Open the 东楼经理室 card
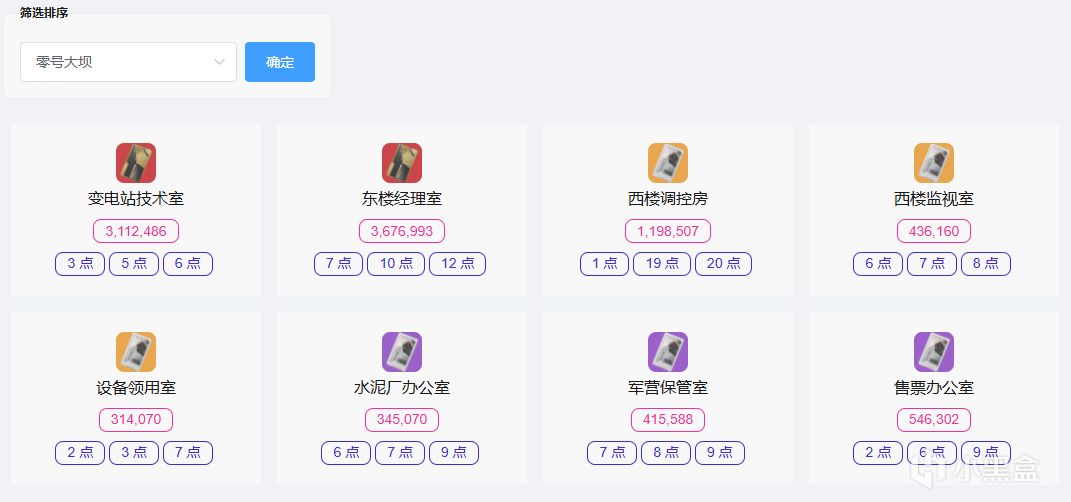Viewport: 1071px width, 502px height. [x=402, y=199]
